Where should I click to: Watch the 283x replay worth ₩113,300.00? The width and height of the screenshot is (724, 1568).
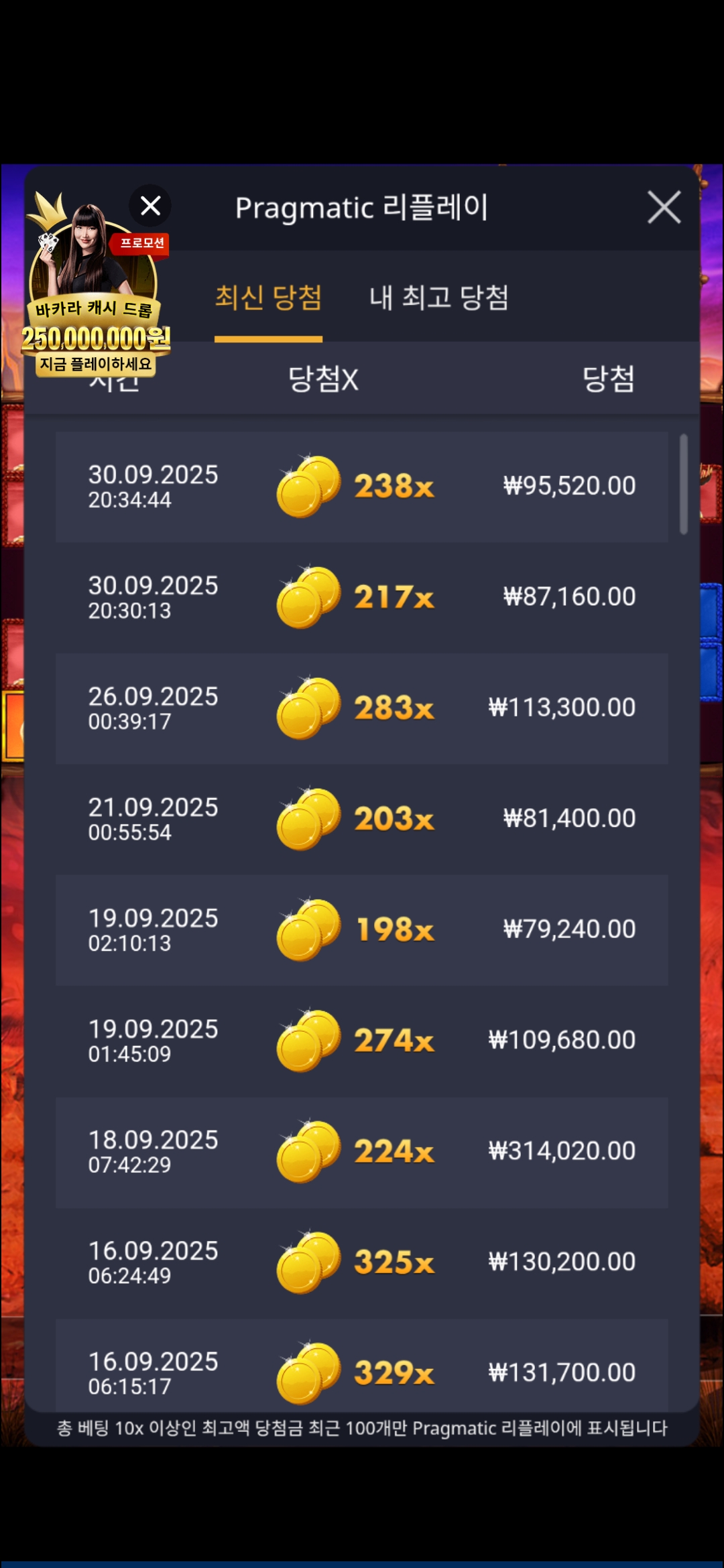(362, 708)
